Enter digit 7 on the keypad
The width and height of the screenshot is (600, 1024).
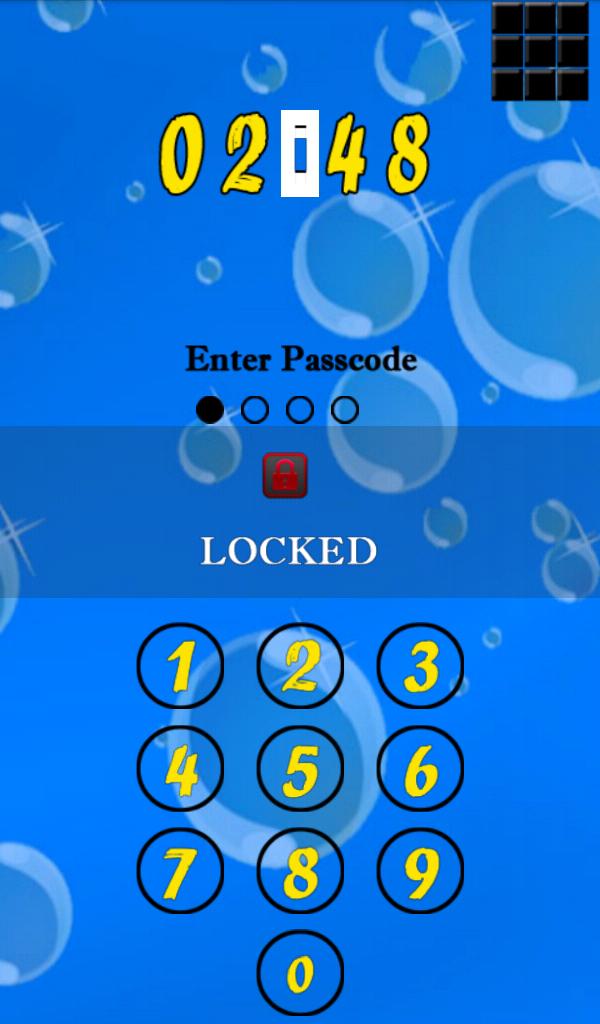click(180, 872)
